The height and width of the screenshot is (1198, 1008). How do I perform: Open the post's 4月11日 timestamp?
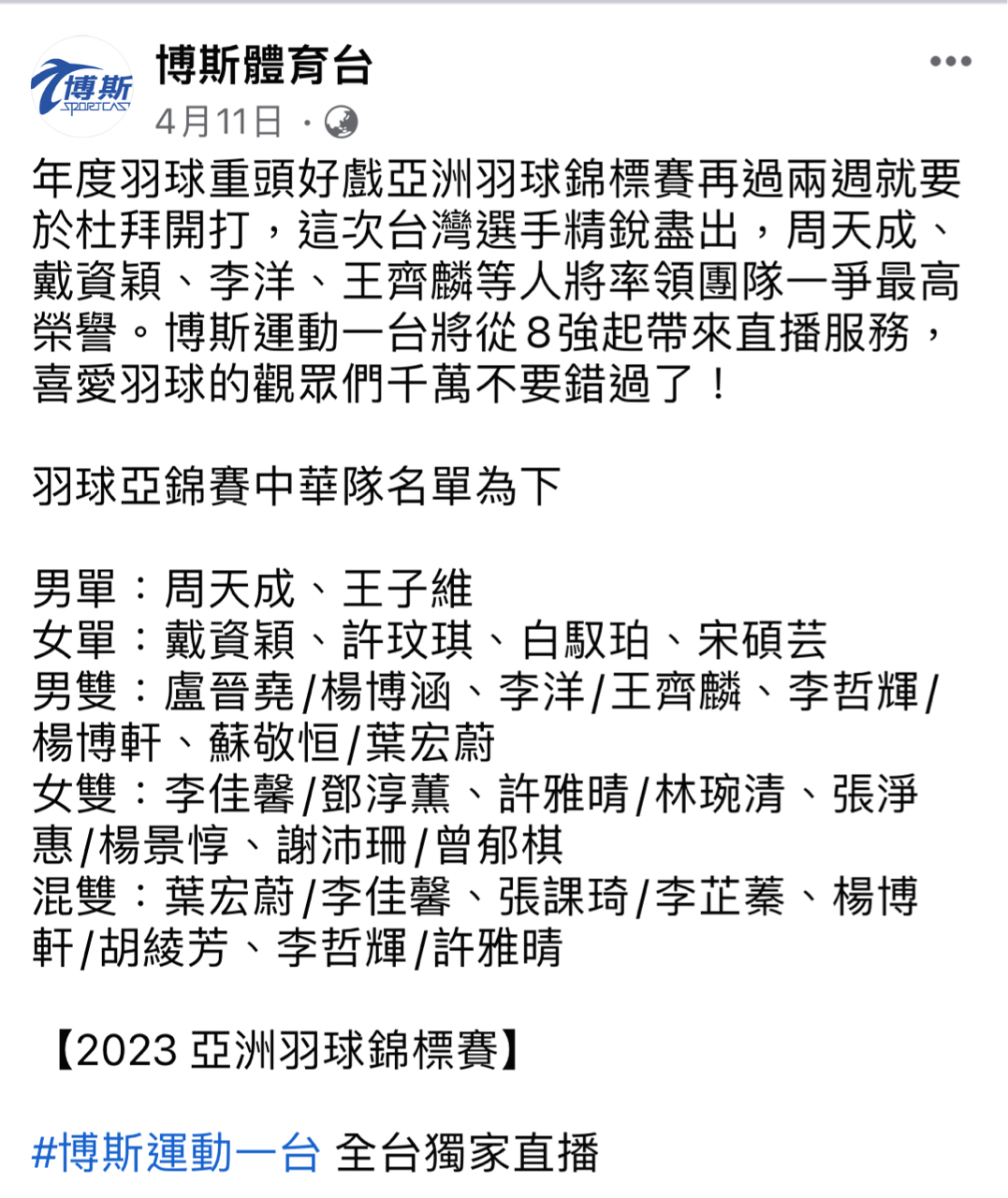[218, 121]
